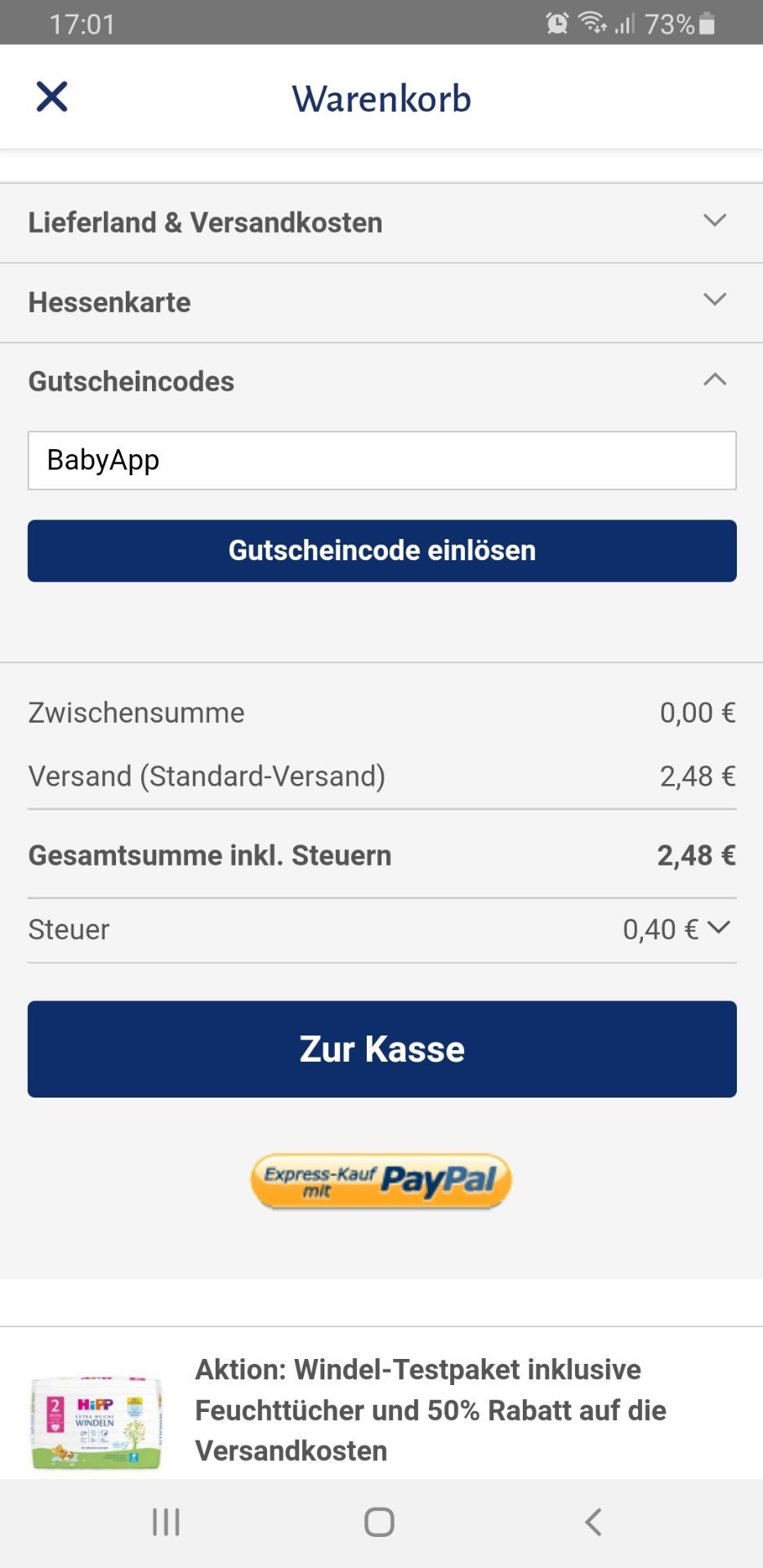Expand the Hessenkarte section
The height and width of the screenshot is (1568, 763).
[x=381, y=302]
